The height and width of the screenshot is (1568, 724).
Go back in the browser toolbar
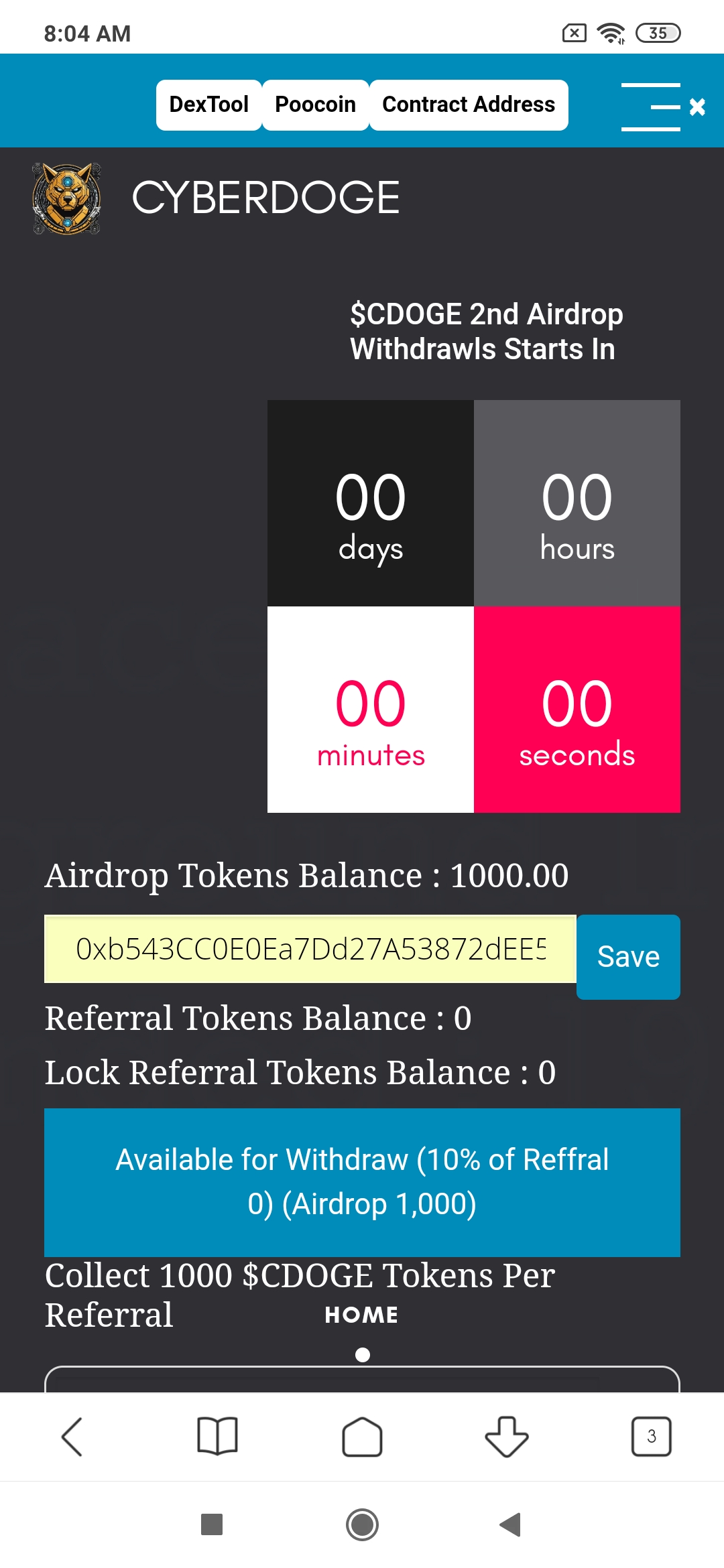tap(72, 1437)
